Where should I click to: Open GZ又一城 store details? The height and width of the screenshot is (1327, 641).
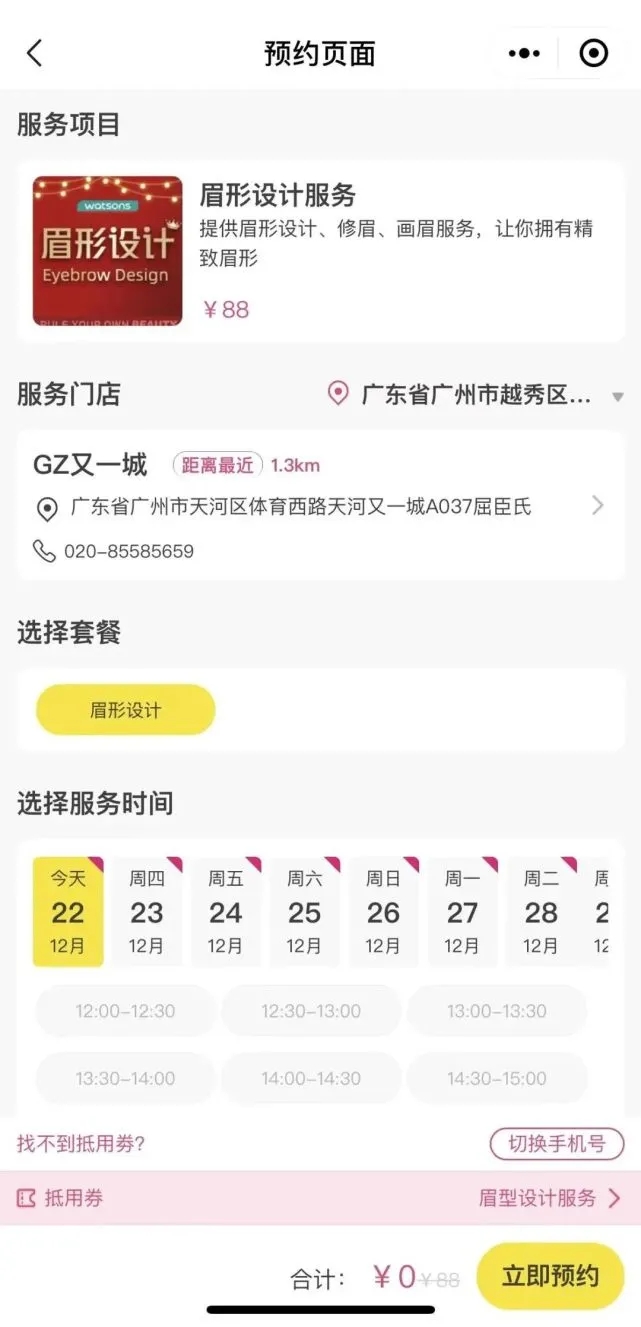pyautogui.click(x=320, y=505)
